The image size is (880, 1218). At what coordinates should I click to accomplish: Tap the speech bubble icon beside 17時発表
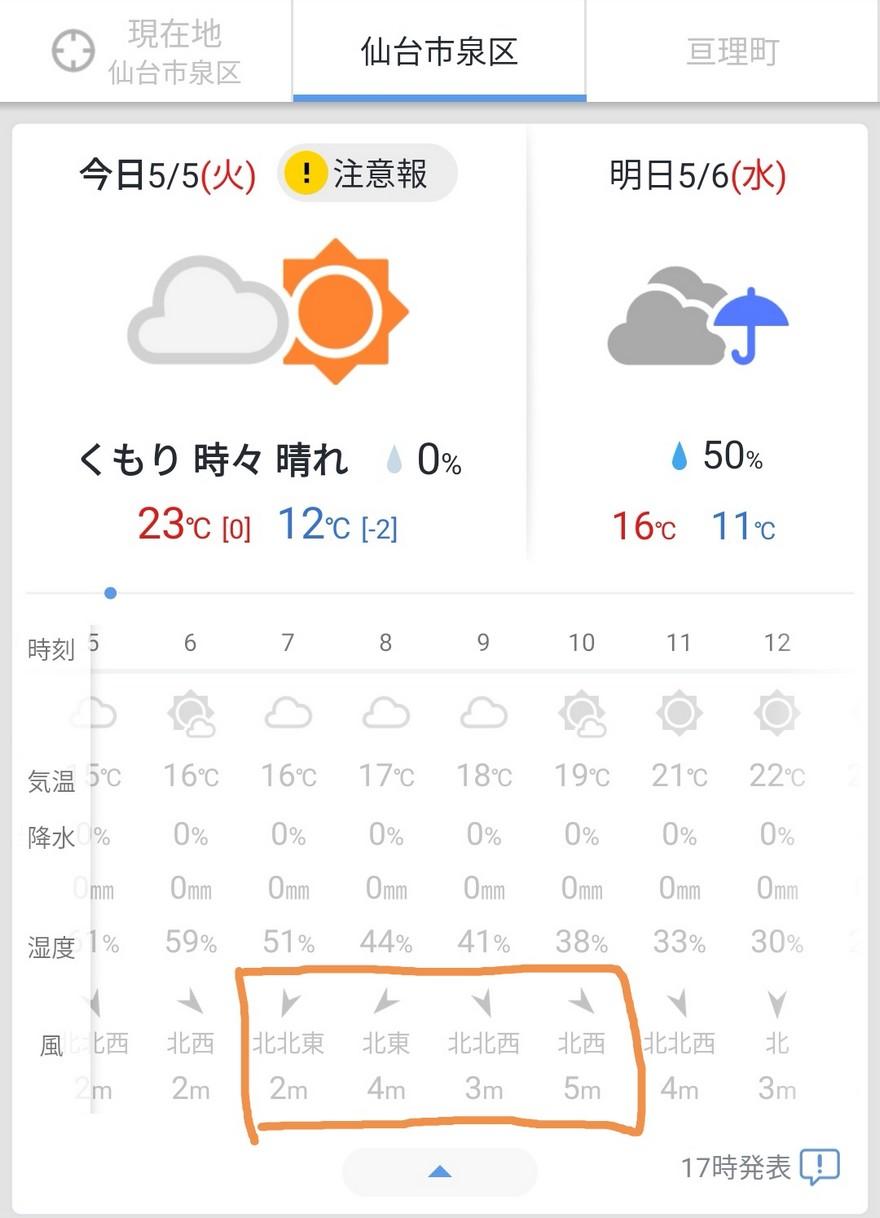tap(820, 1166)
